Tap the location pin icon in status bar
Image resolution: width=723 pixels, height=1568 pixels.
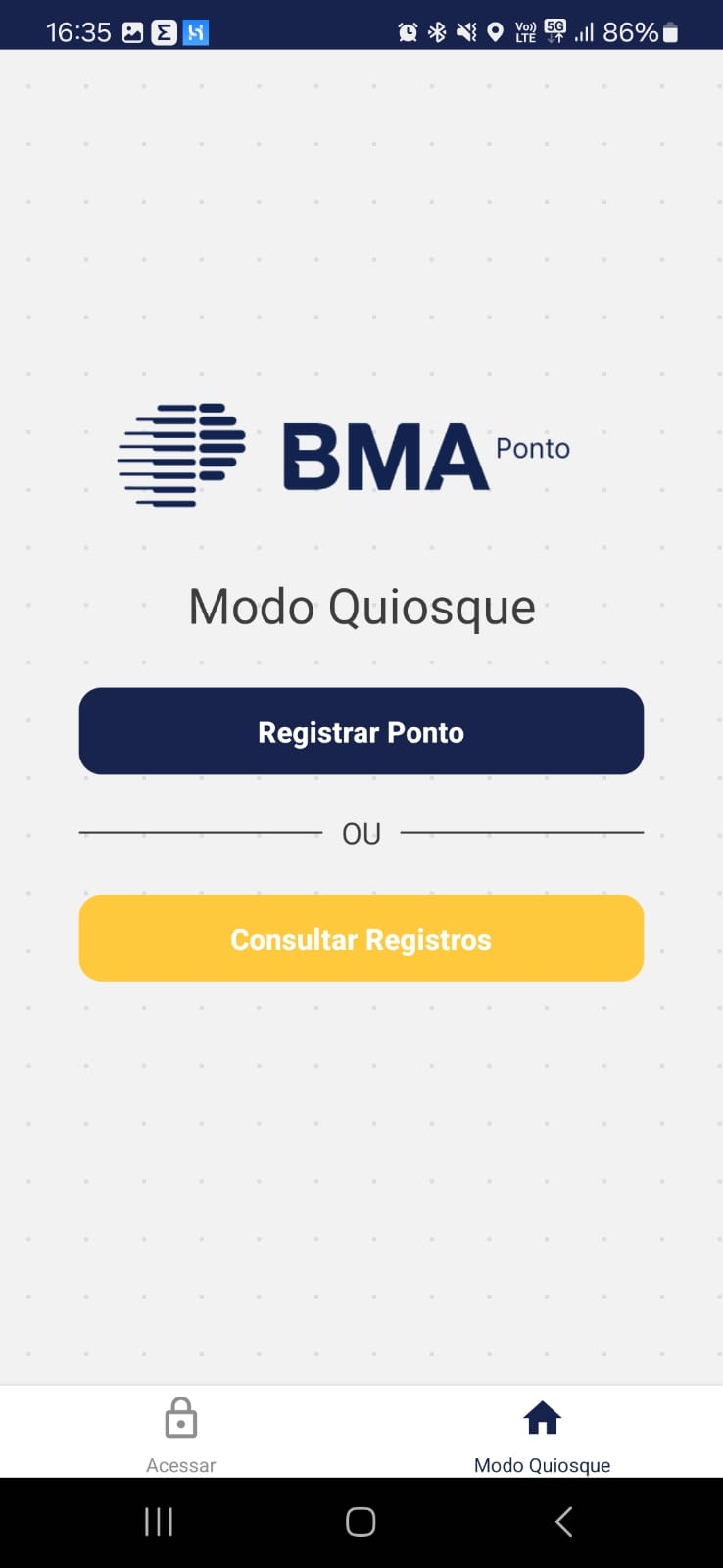coord(496,30)
